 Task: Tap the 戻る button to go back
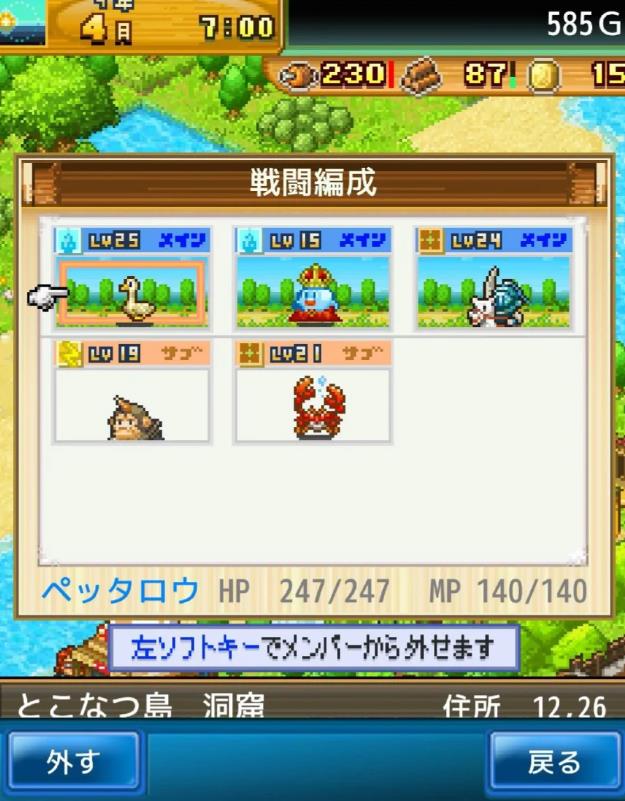click(553, 763)
